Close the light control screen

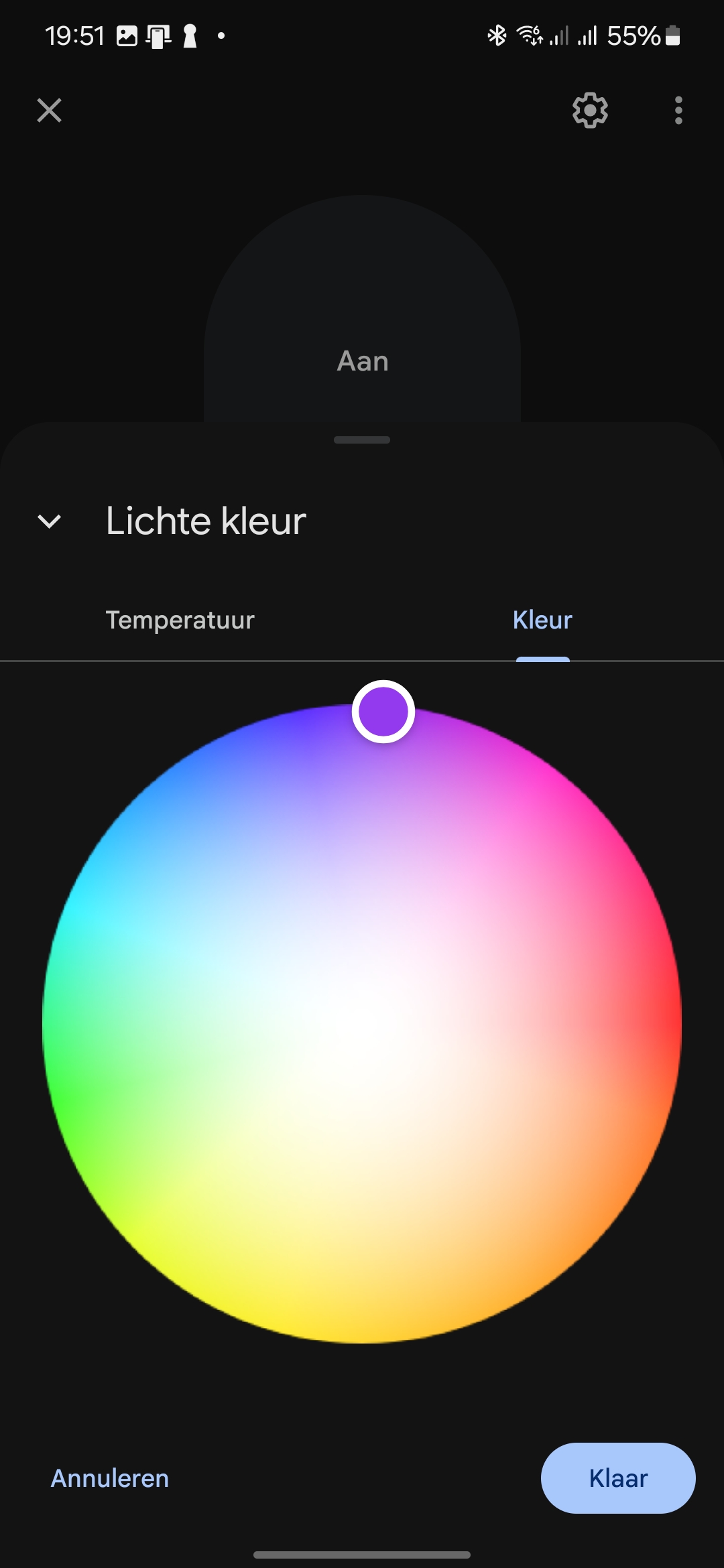point(49,111)
